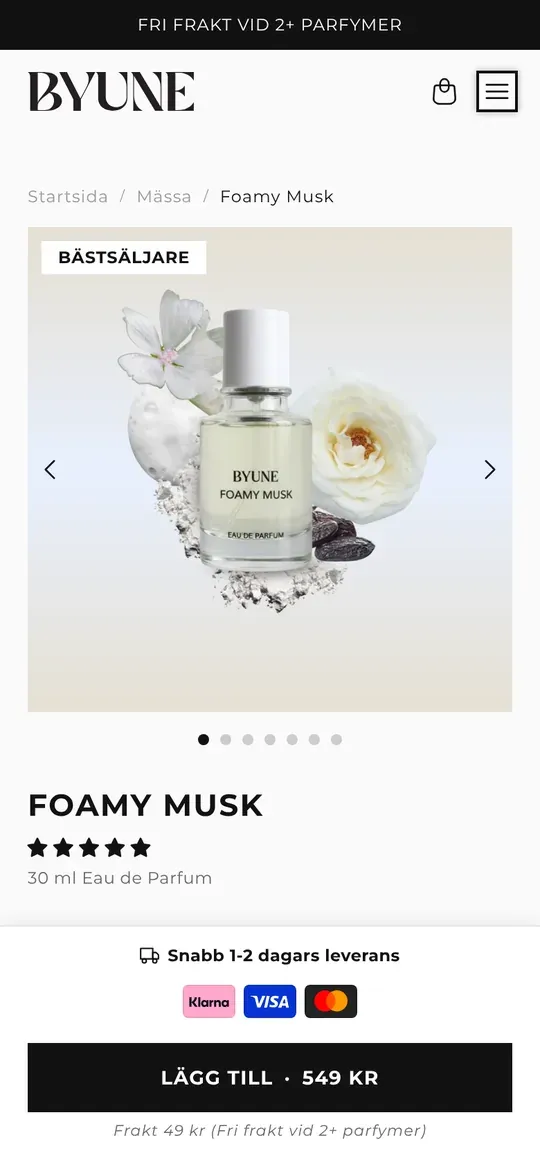
Task: Open the Startsida breadcrumb link
Action: click(x=68, y=197)
